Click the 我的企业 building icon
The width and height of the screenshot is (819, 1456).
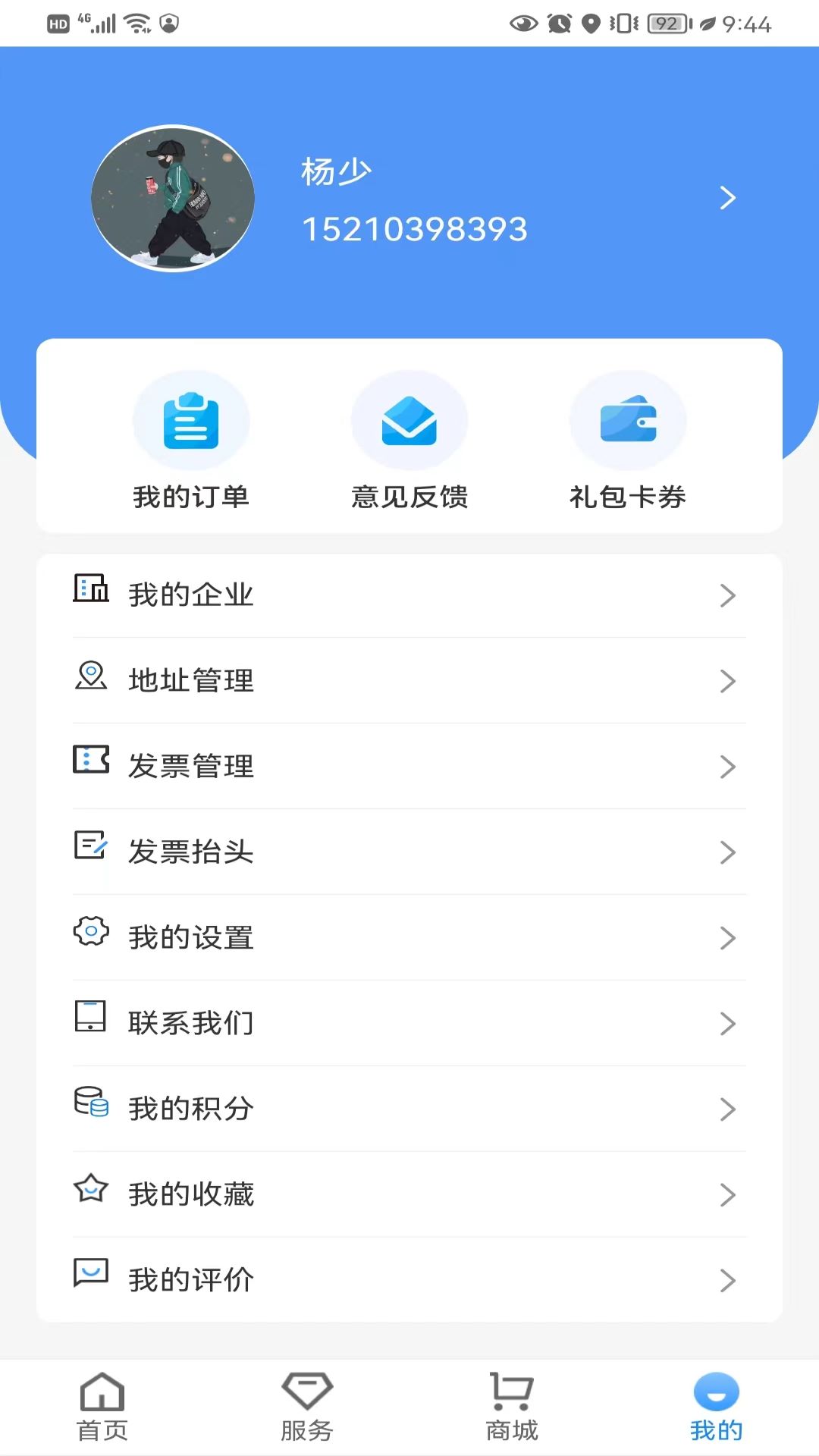[90, 595]
